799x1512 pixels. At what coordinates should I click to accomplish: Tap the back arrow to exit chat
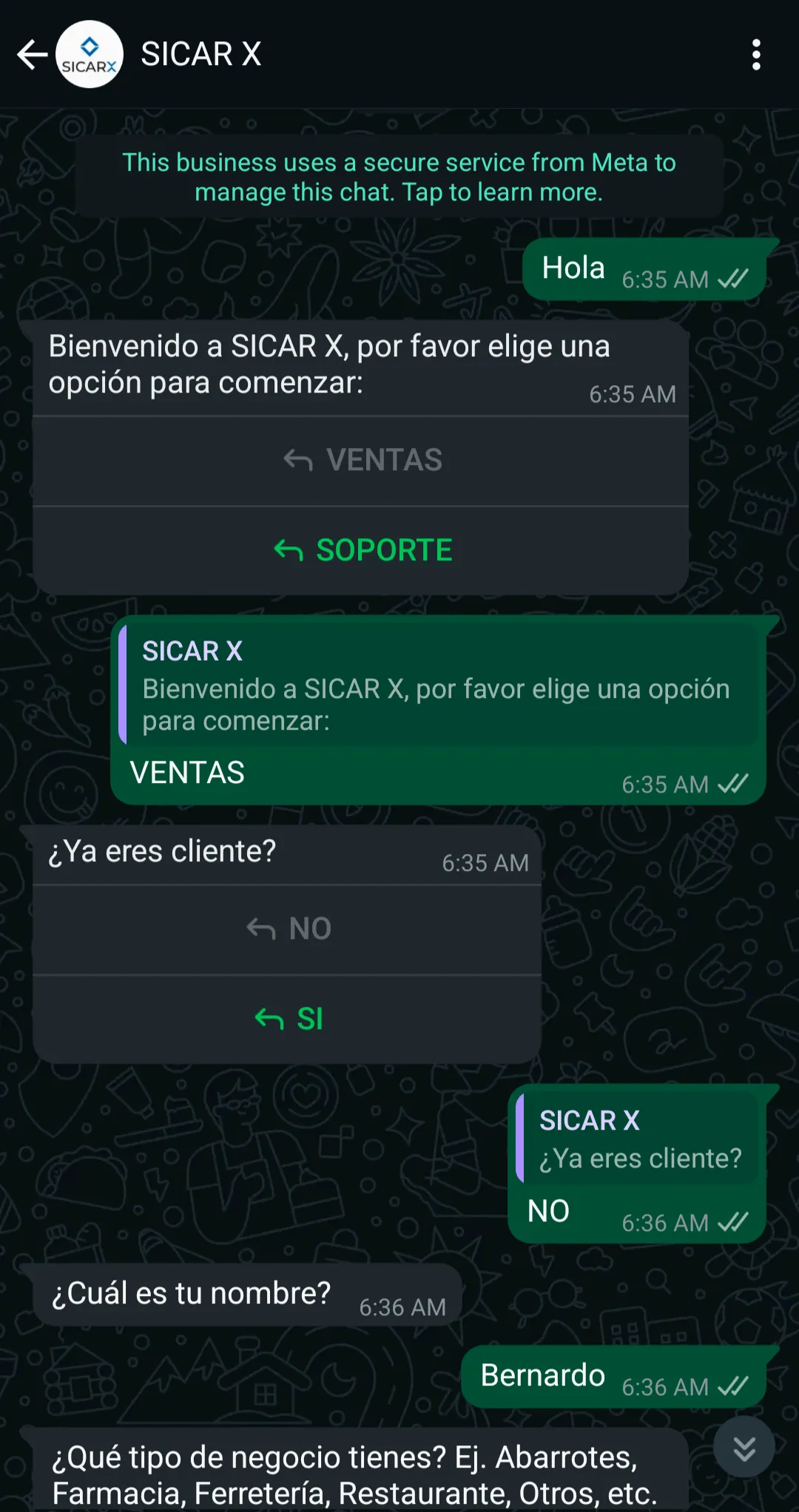tap(31, 54)
